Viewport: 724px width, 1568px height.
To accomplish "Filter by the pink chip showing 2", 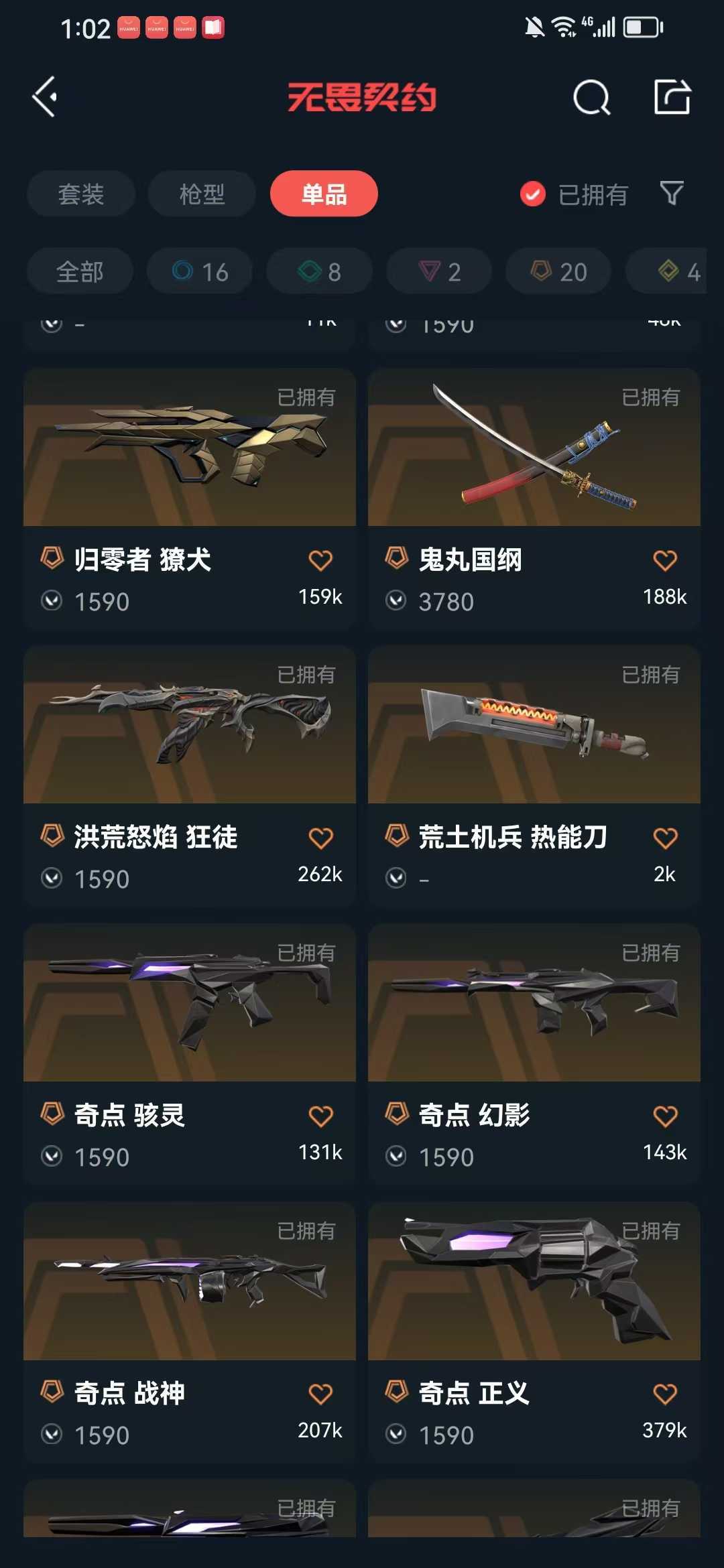I will 439,271.
